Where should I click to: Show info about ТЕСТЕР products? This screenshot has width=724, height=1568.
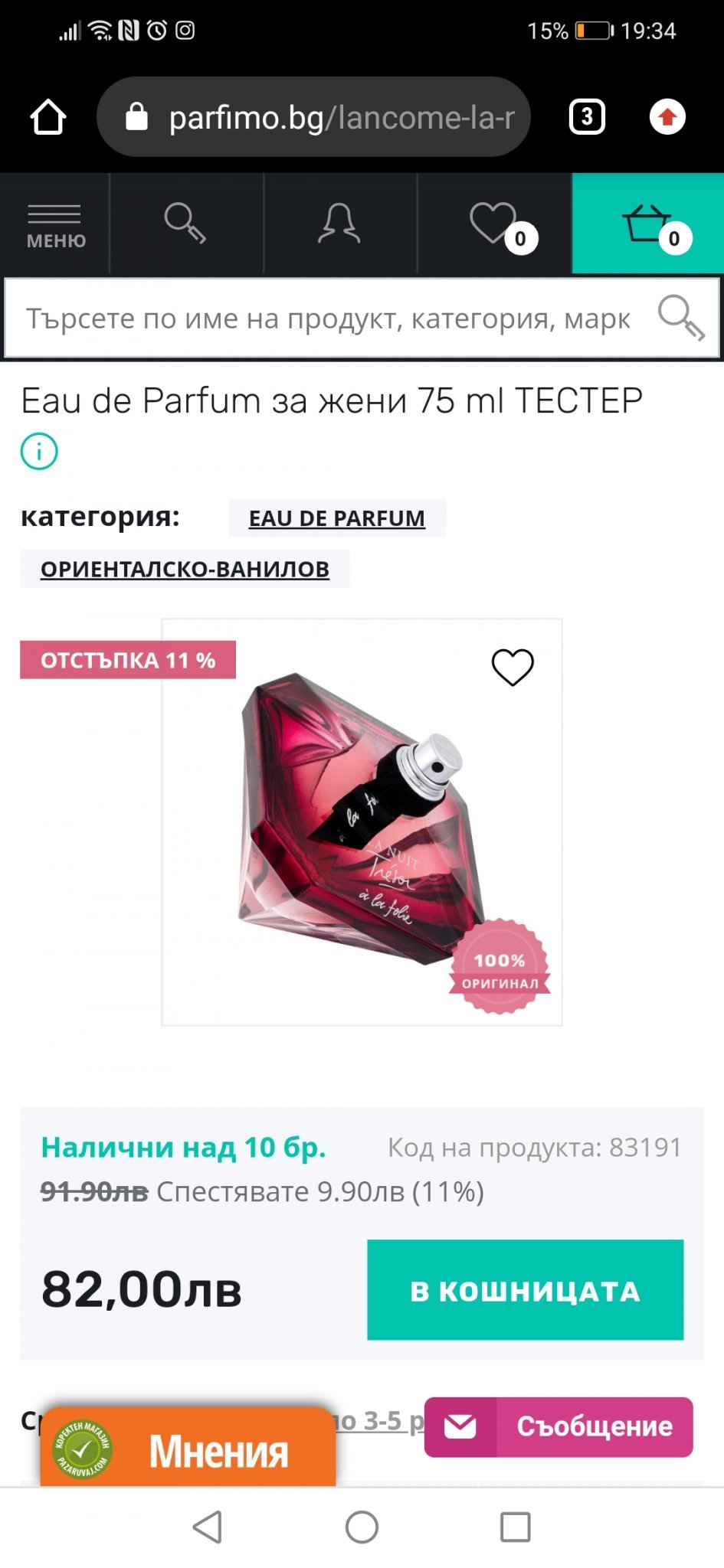click(x=39, y=451)
